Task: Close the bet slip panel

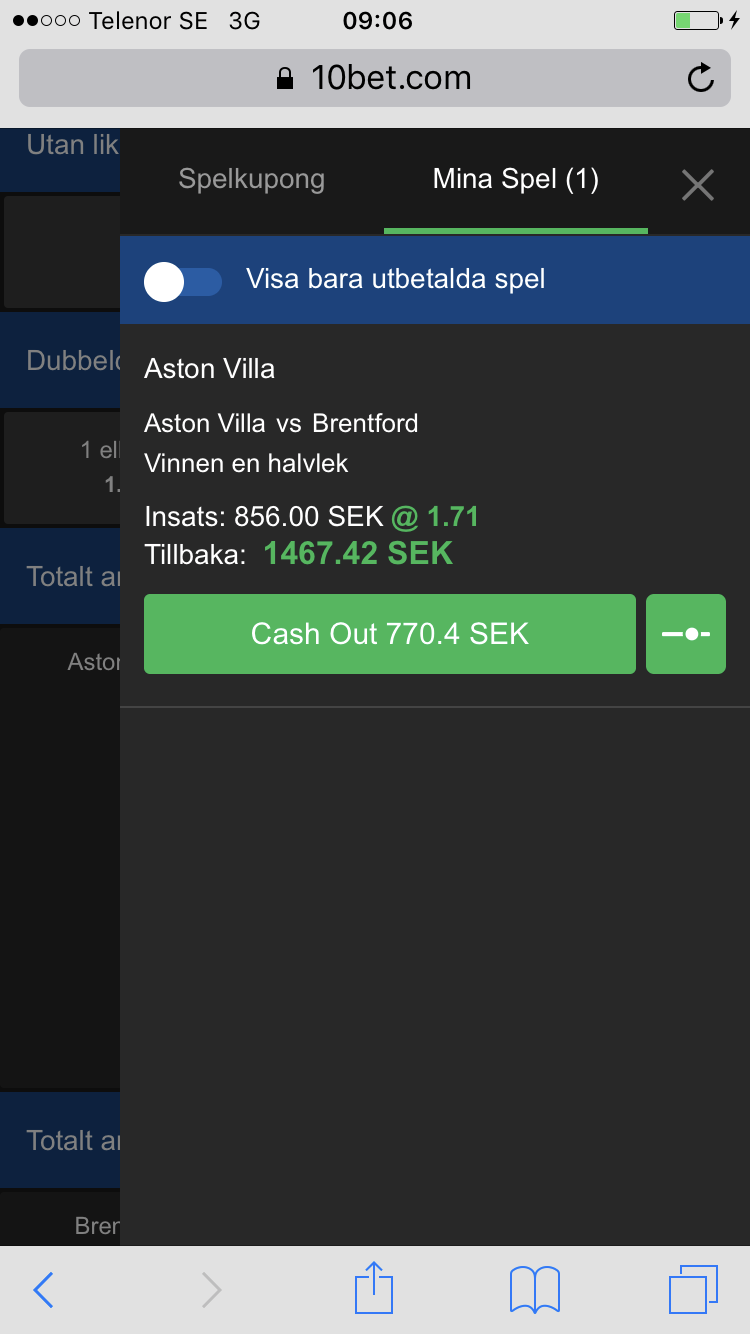Action: [697, 185]
